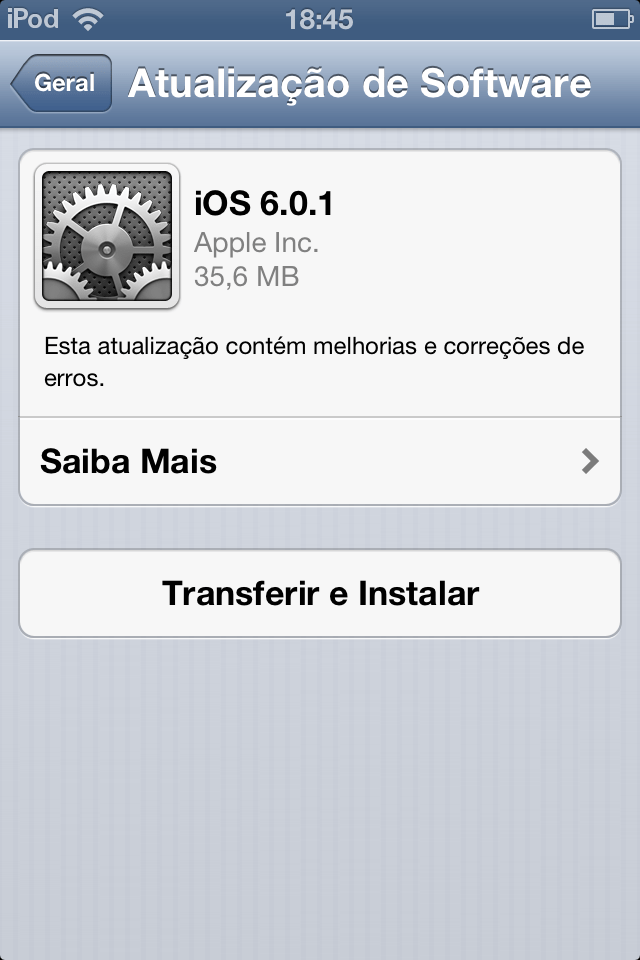640x960 pixels.
Task: Tap Transferir e Instalar
Action: (320, 593)
